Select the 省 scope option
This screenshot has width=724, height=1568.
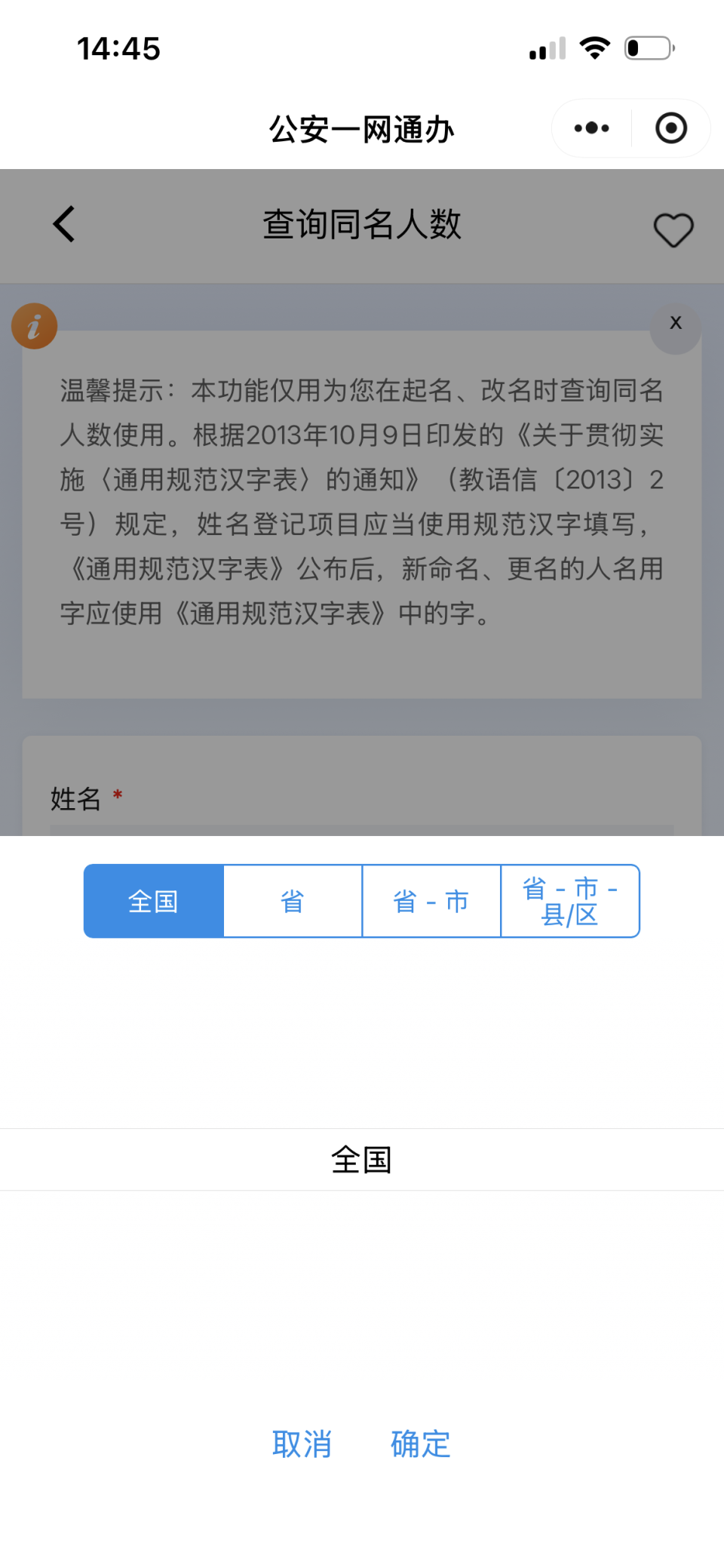[x=292, y=901]
